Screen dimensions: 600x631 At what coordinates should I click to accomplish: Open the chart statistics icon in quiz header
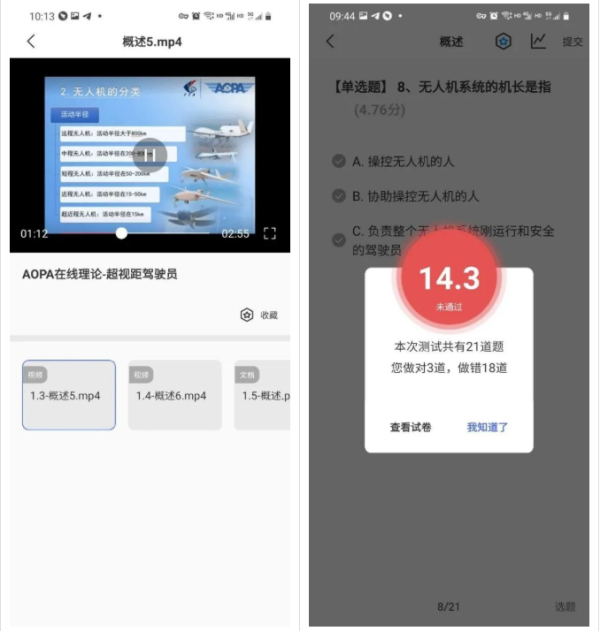538,41
